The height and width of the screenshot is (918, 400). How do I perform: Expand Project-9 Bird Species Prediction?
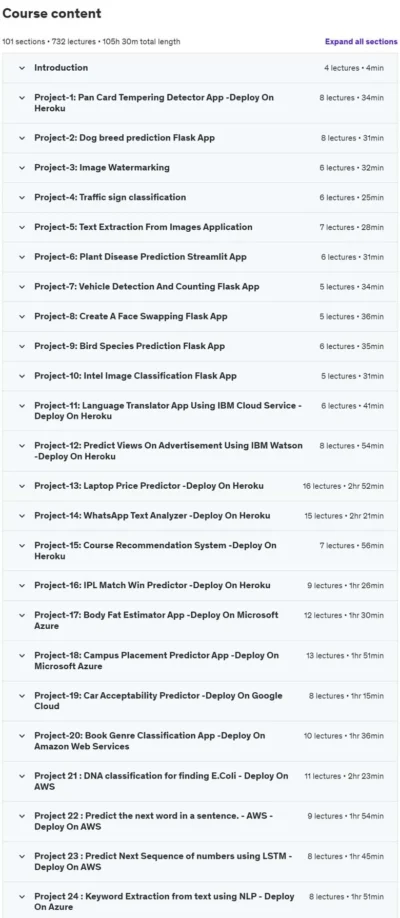200,347
